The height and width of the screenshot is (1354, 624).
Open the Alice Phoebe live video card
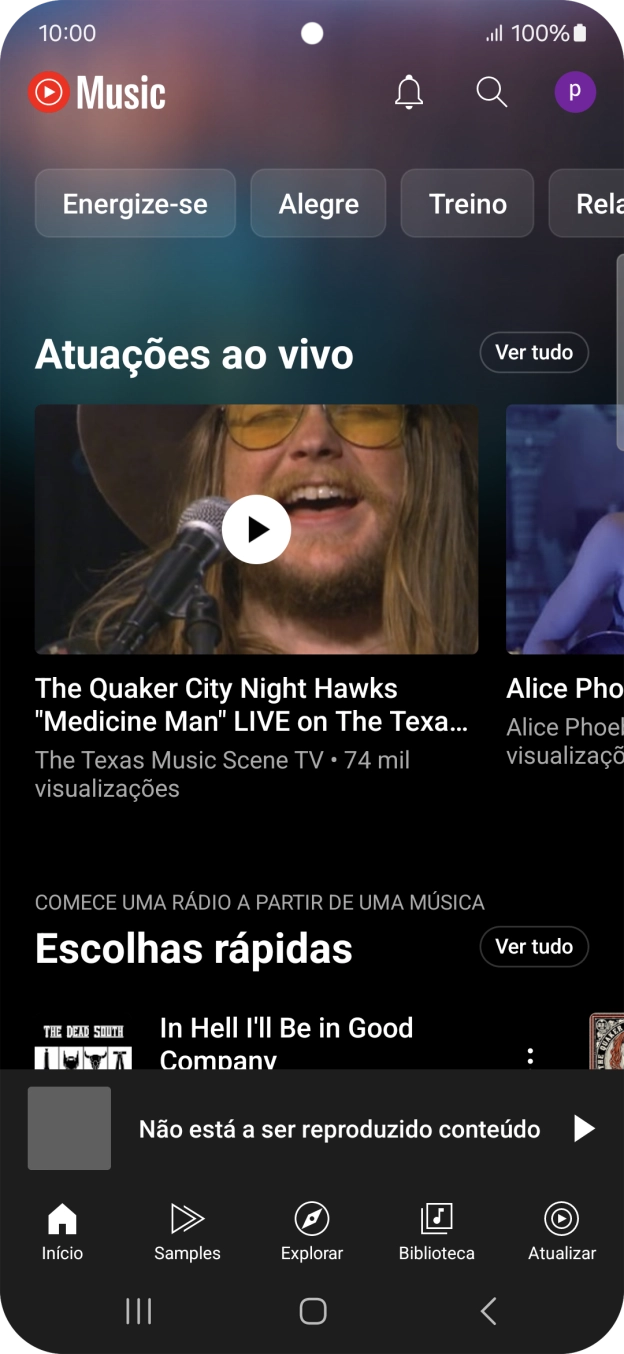565,529
